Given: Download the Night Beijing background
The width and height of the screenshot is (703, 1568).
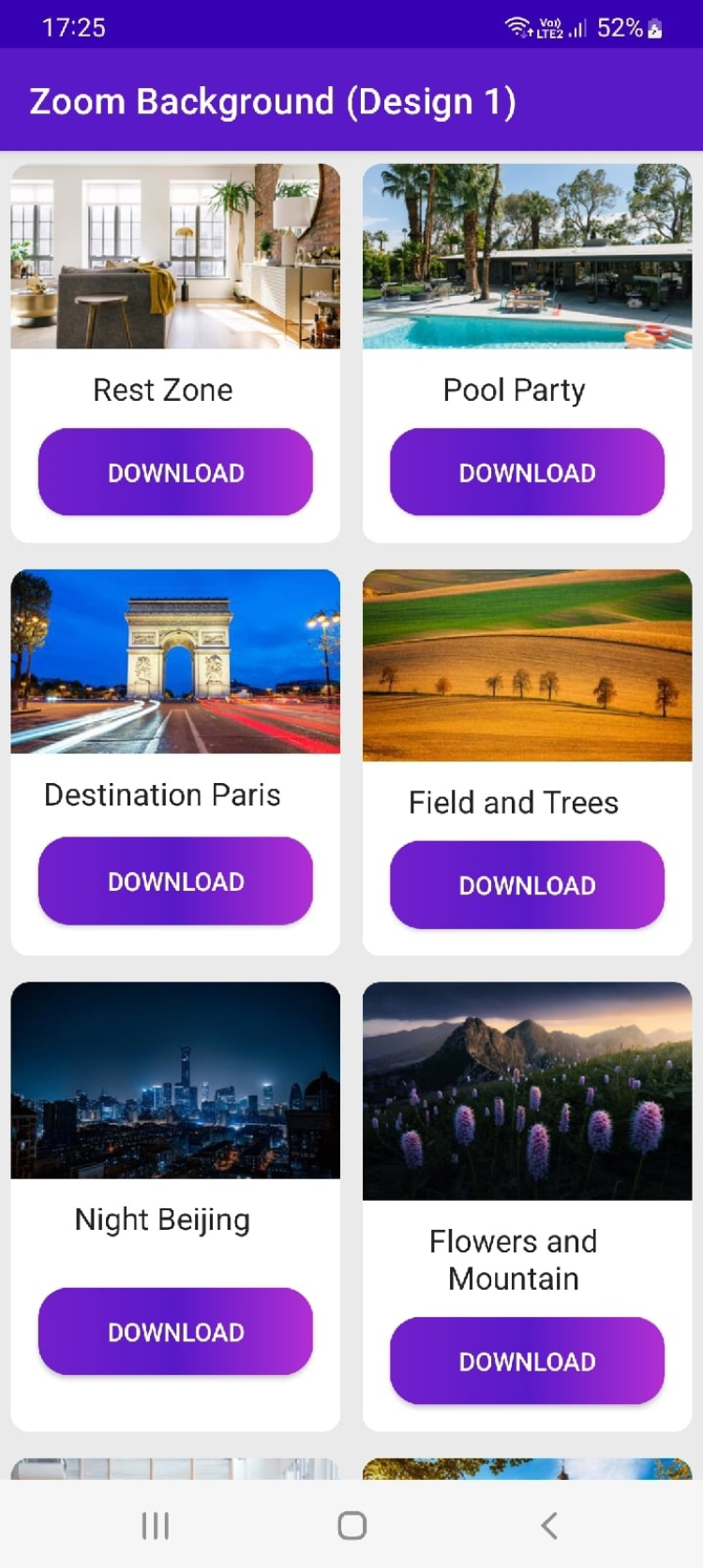Looking at the screenshot, I should point(175,1331).
